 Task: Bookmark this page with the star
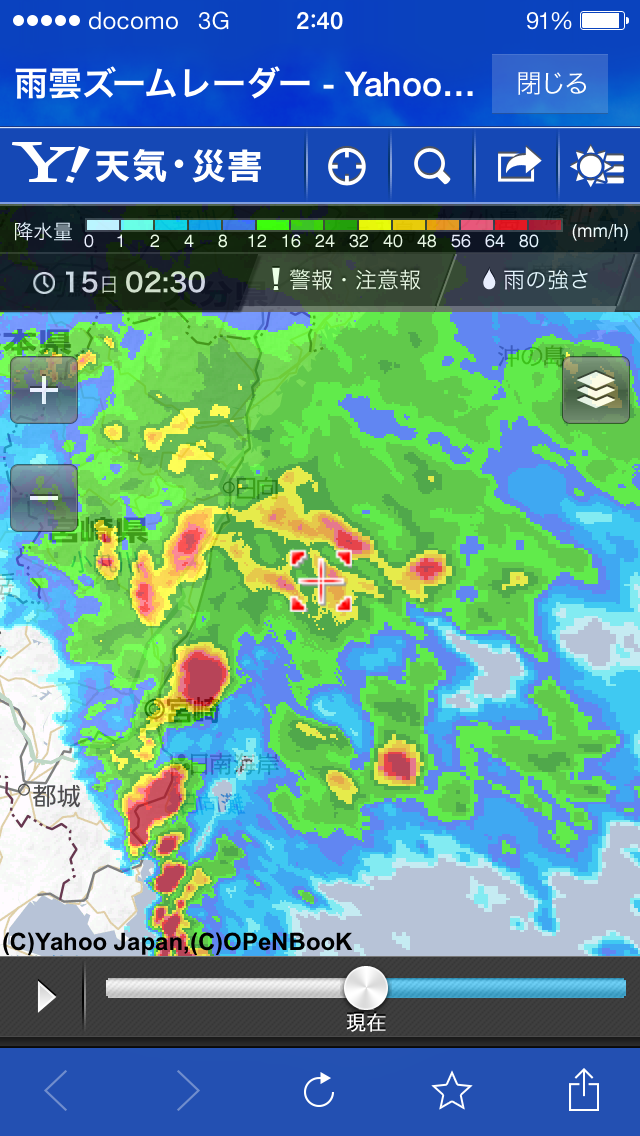452,1090
